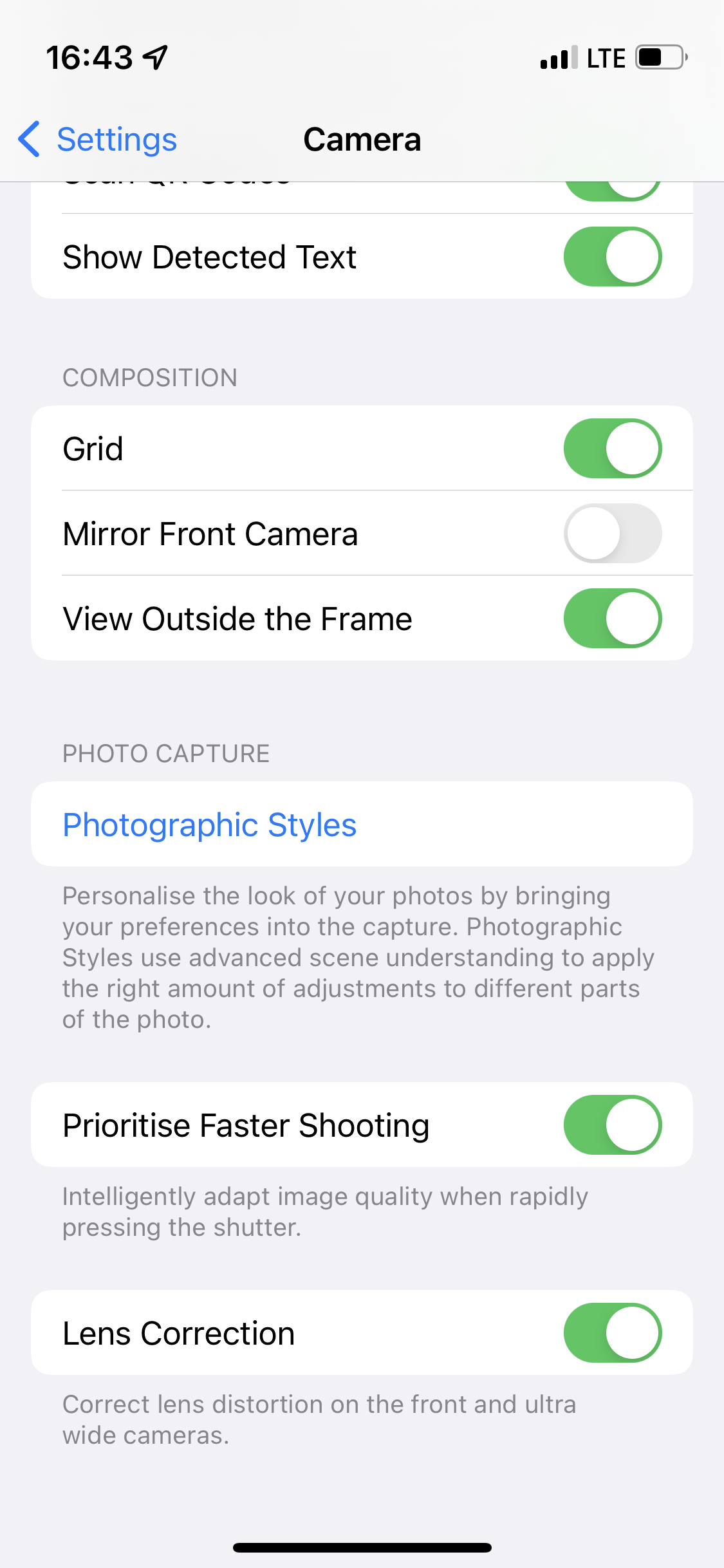Turn off Lens Correction
Screen dimensions: 724x1568
[x=612, y=1333]
